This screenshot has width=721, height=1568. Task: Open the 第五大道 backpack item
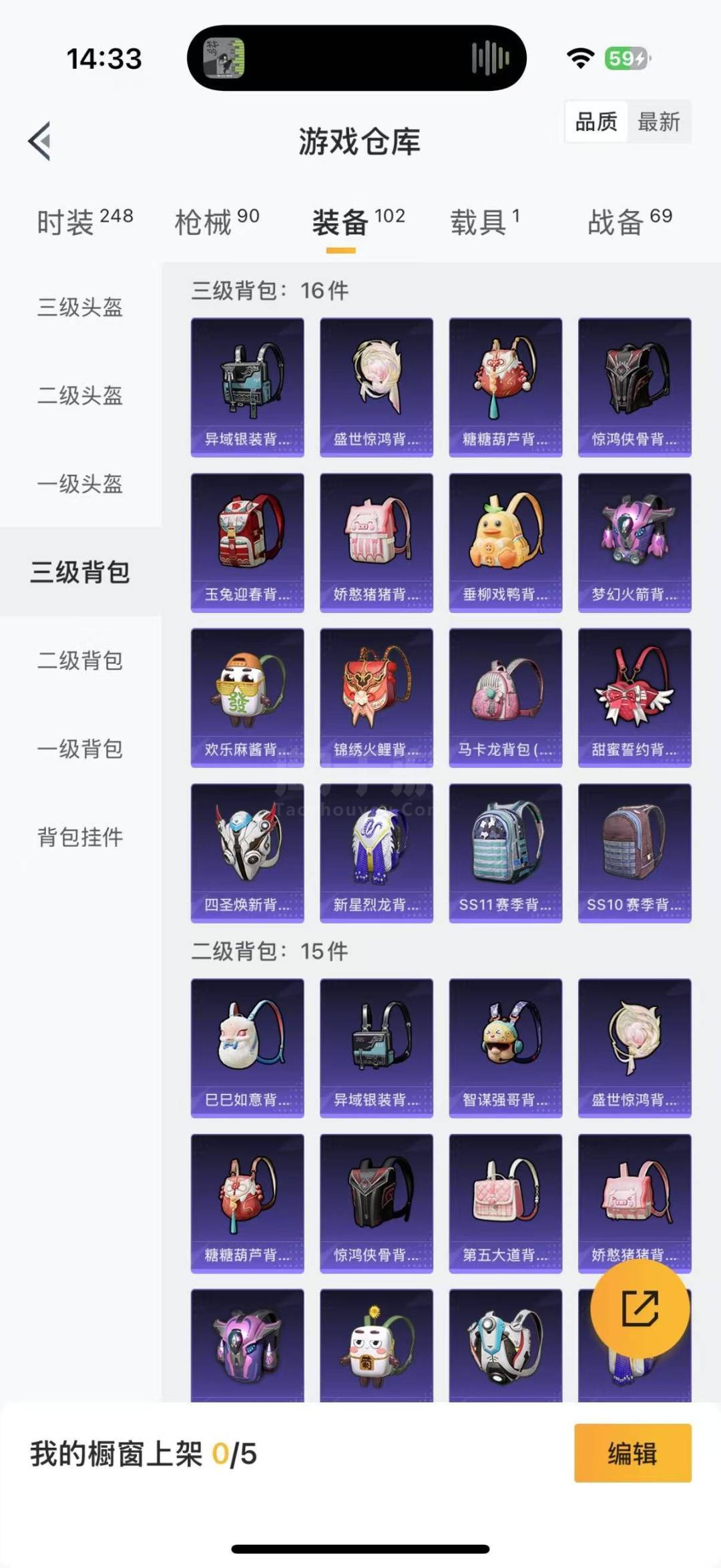click(x=505, y=1203)
